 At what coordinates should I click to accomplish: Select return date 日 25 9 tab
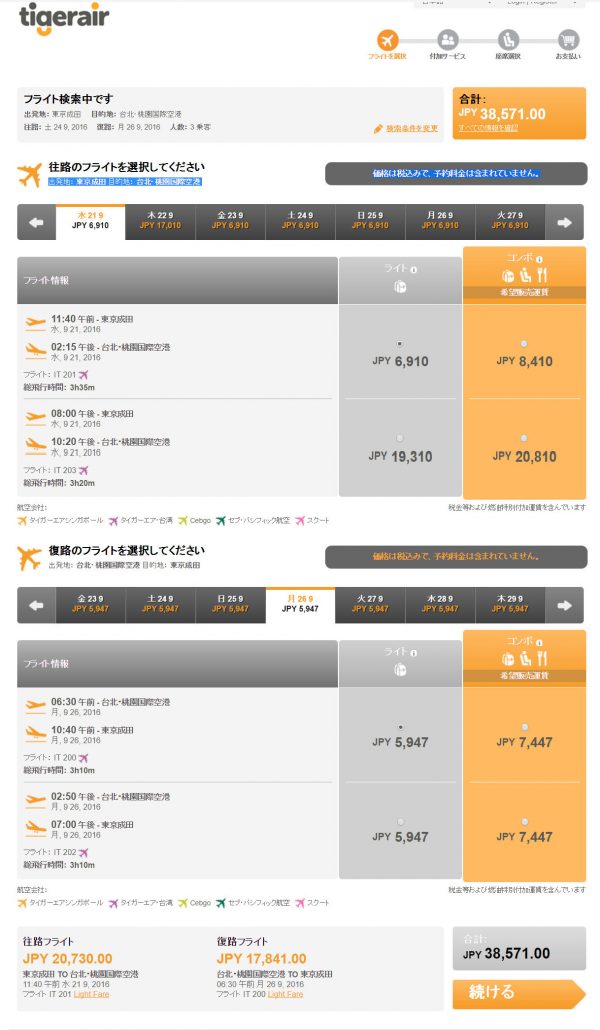[x=230, y=604]
